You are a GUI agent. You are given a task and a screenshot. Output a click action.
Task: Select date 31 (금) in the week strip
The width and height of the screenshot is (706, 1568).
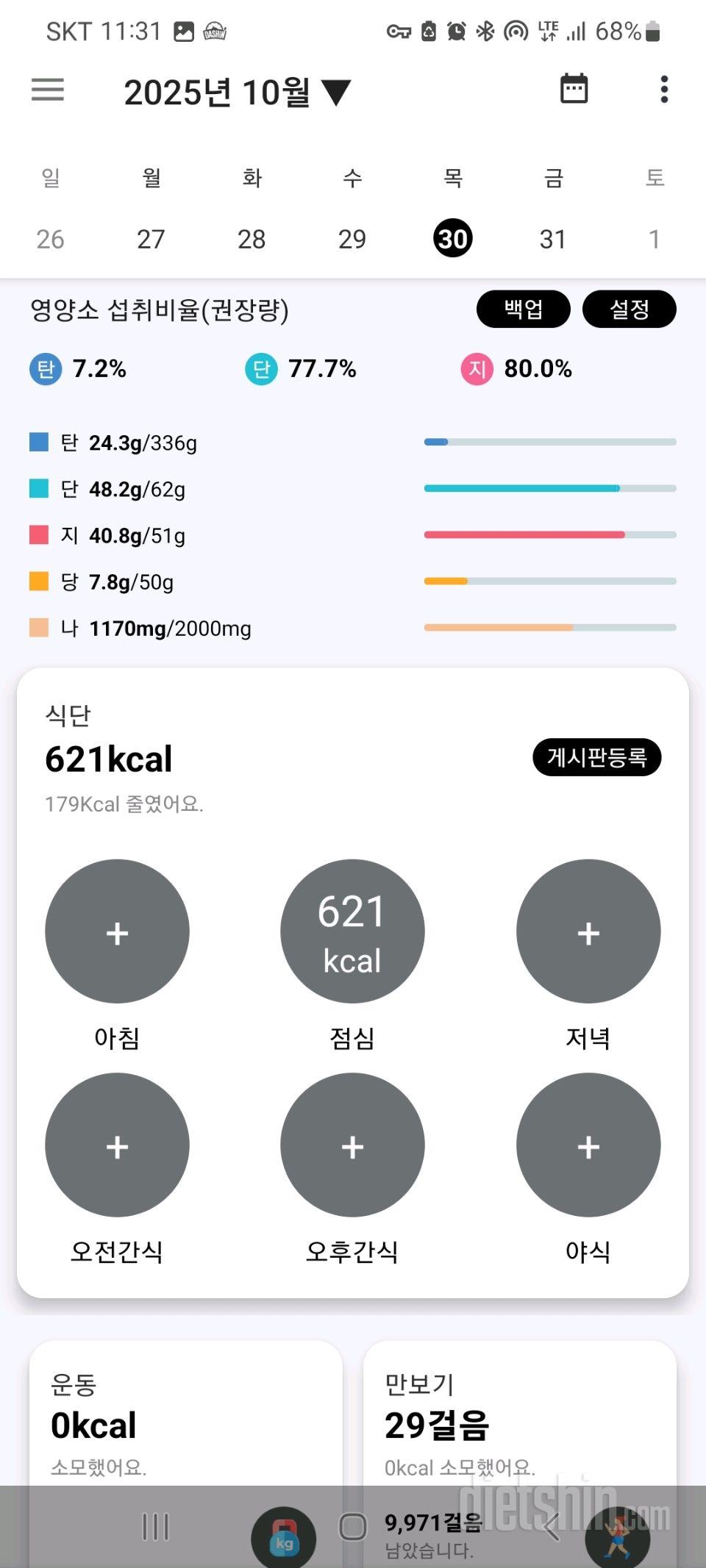pyautogui.click(x=553, y=239)
